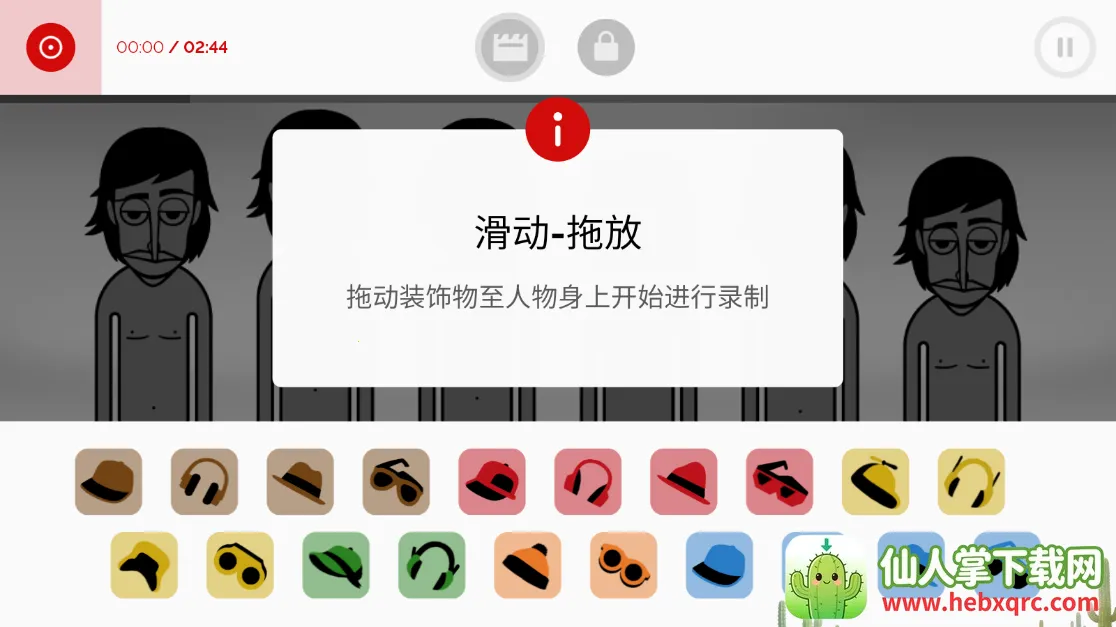Tap the padlock button
The height and width of the screenshot is (627, 1116).
tap(606, 47)
